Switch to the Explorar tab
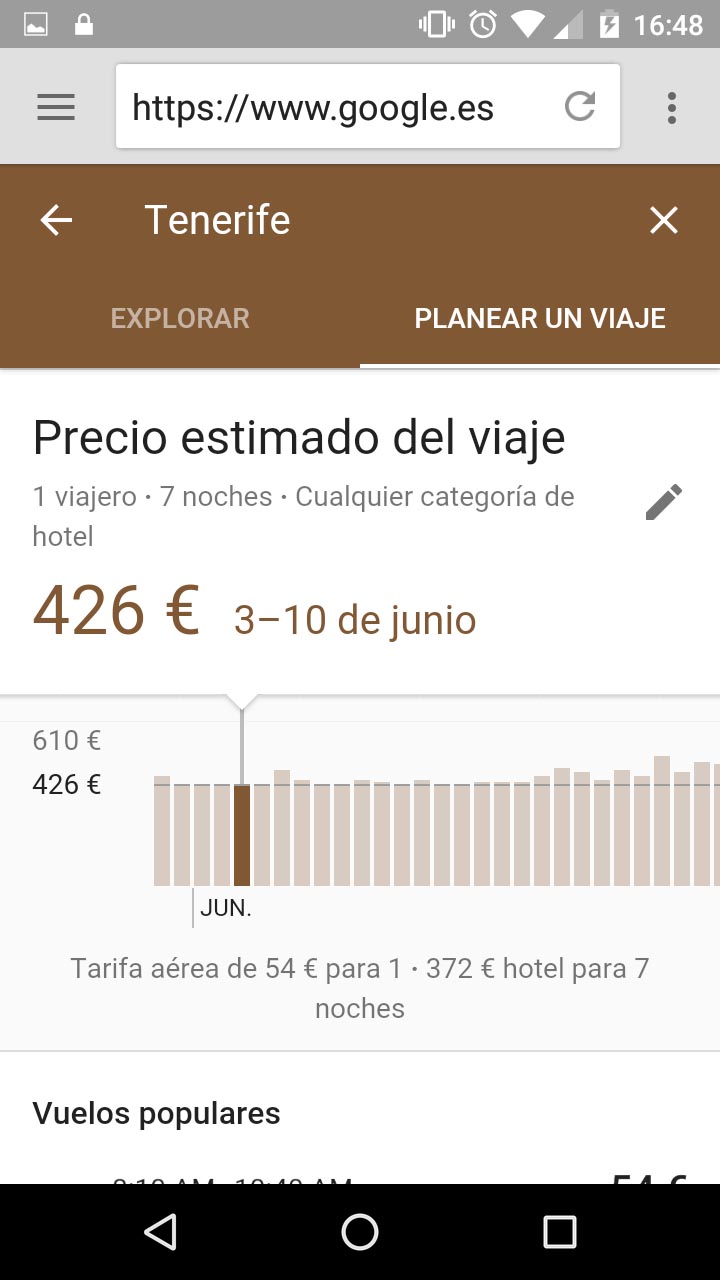Viewport: 720px width, 1280px height. point(180,318)
